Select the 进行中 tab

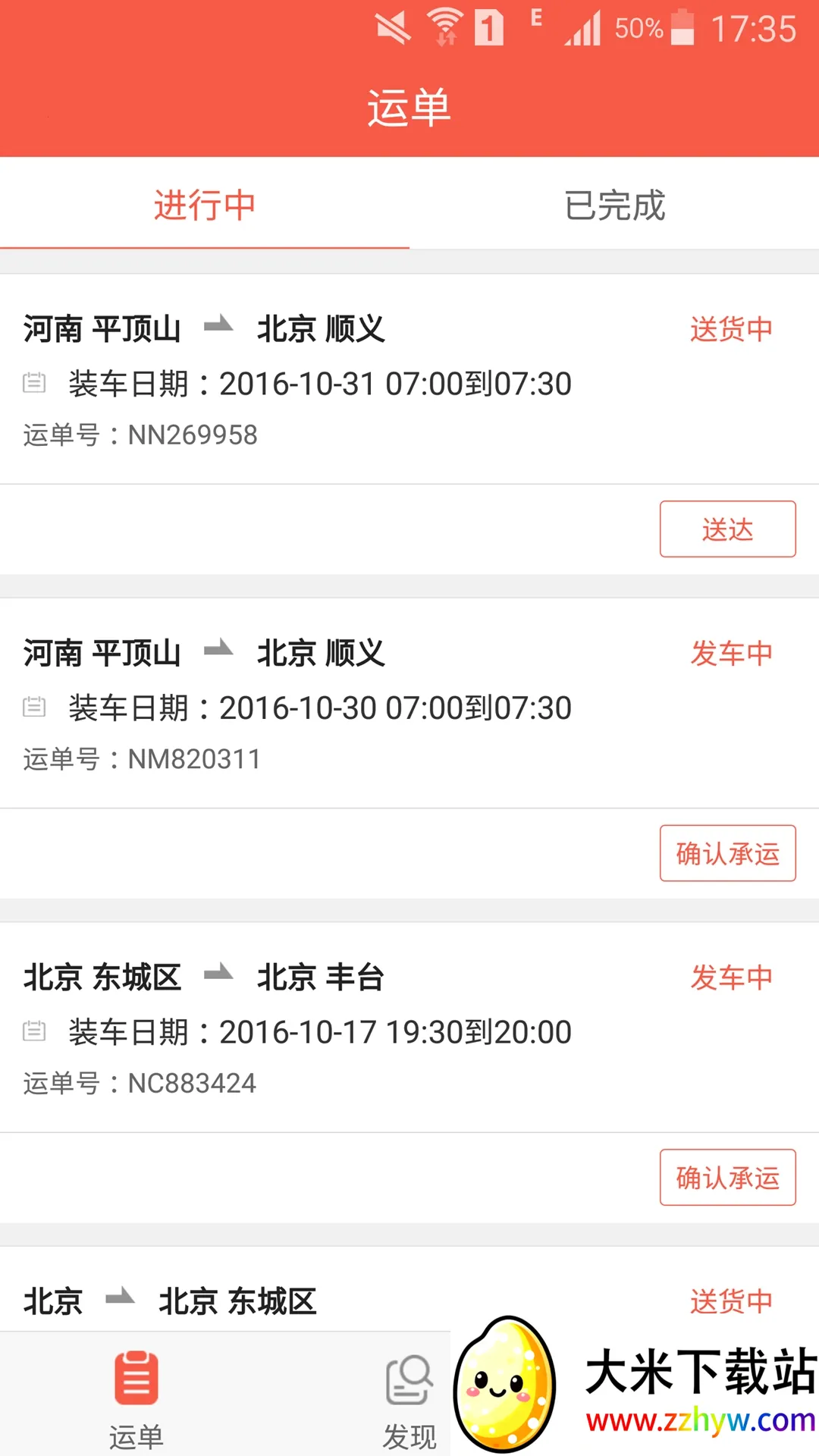coord(203,206)
